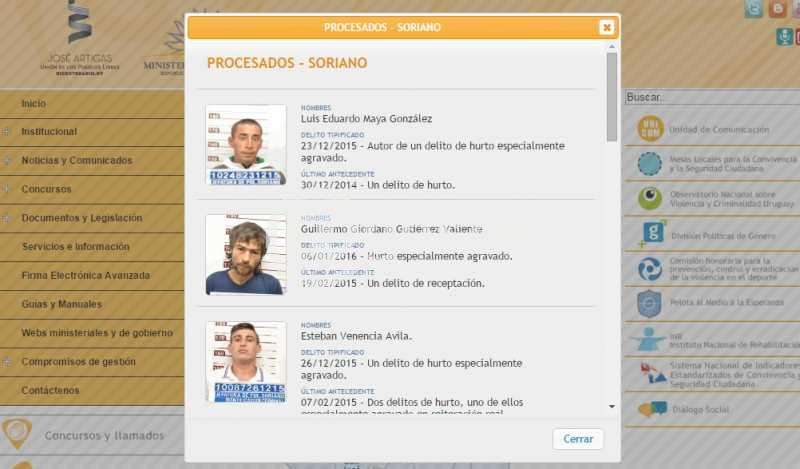Open the Concursos menu item
Image resolution: width=800 pixels, height=469 pixels.
pyautogui.click(x=46, y=189)
